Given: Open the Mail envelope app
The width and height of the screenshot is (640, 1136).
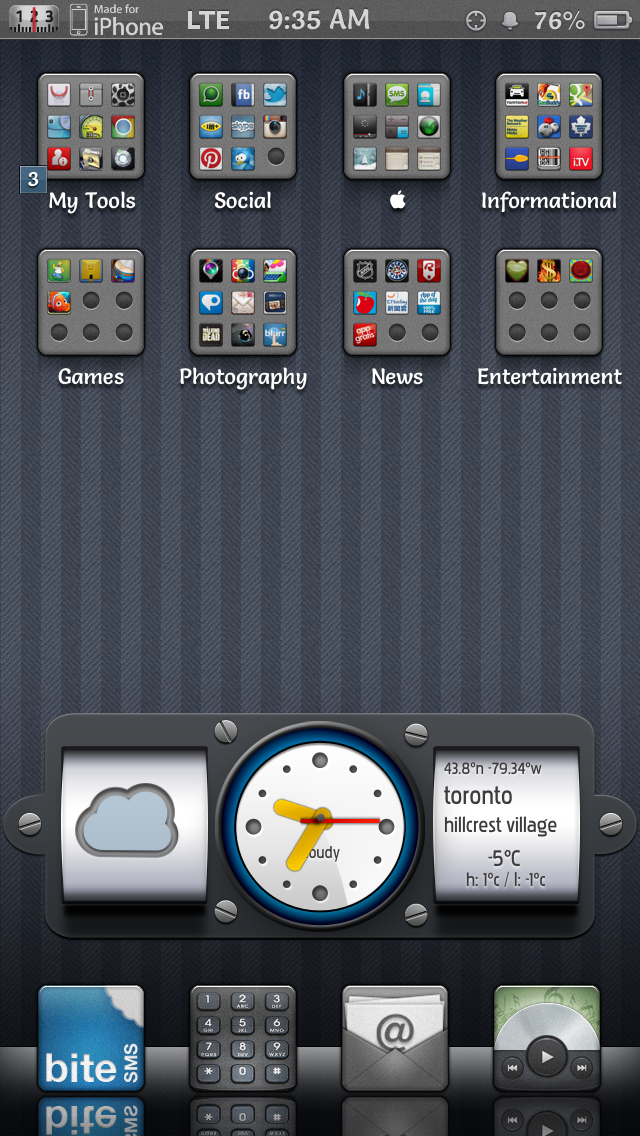Looking at the screenshot, I should [396, 1038].
